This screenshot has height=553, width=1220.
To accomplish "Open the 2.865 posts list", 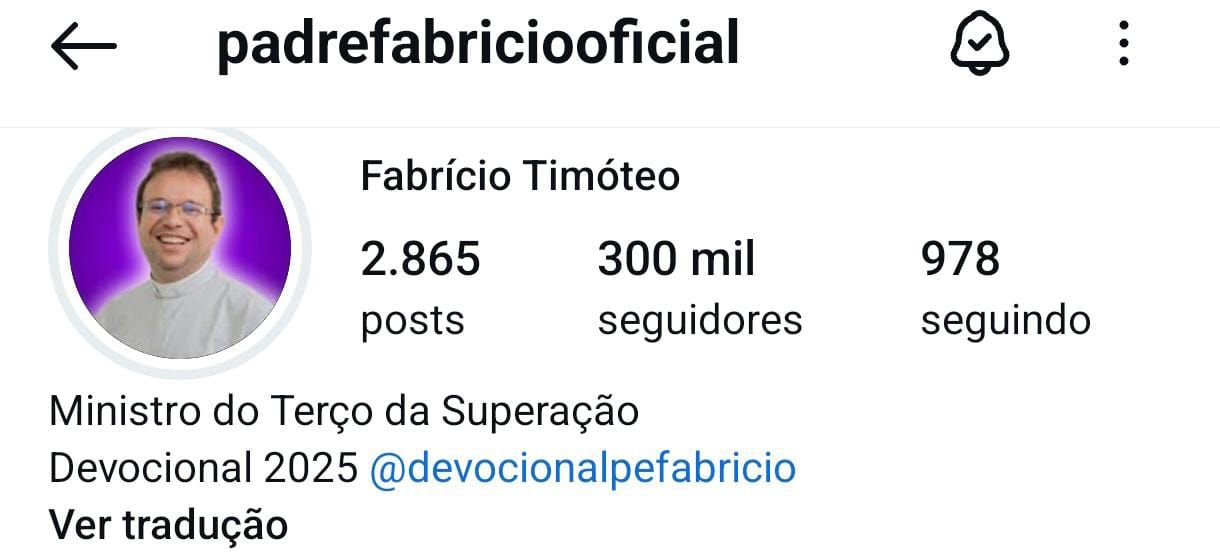I will tap(419, 287).
